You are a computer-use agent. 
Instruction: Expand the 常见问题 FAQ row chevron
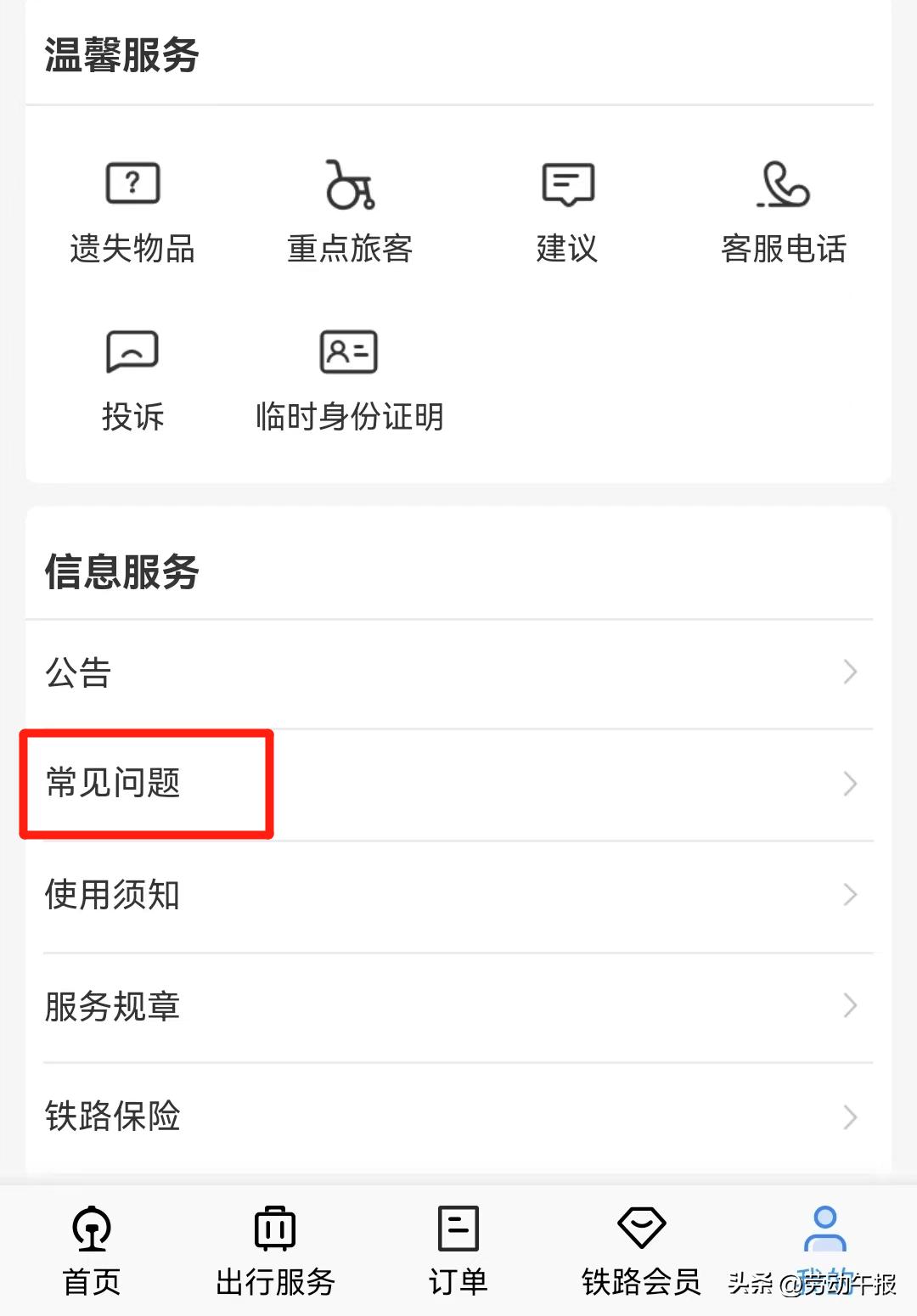point(852,784)
